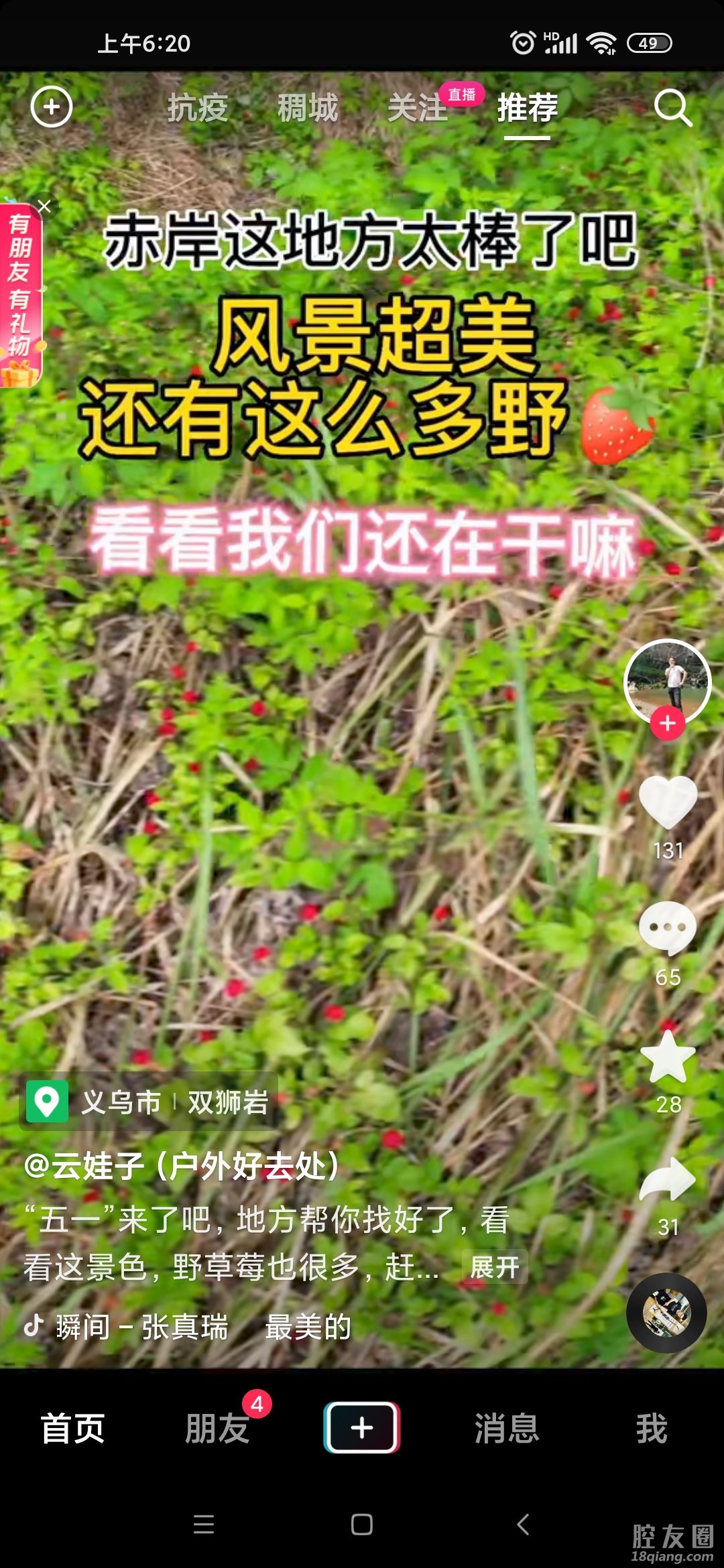This screenshot has height=1568, width=724.
Task: Go to the 朋友 tab
Action: click(218, 1428)
